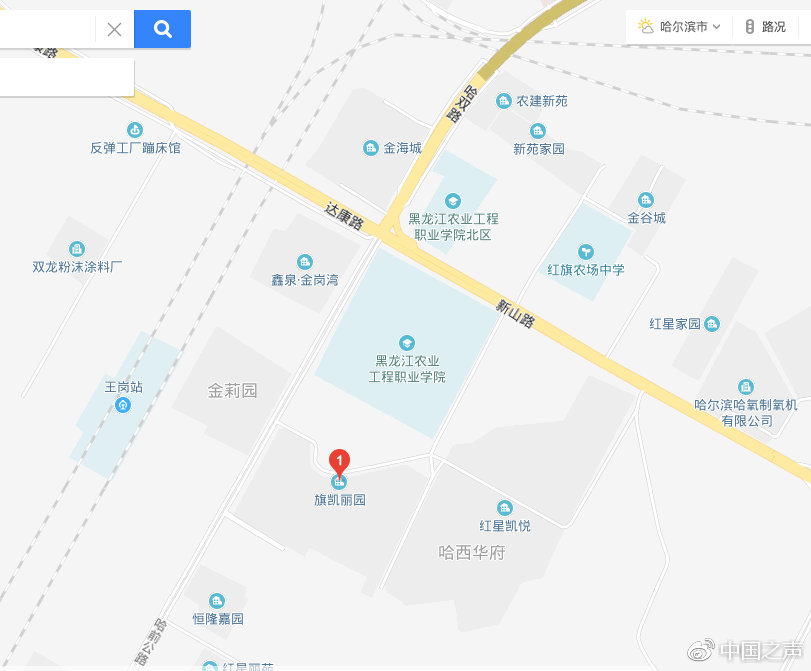Select the 黑龙江农业工程职业学院 map point
This screenshot has width=811, height=671.
tap(406, 344)
